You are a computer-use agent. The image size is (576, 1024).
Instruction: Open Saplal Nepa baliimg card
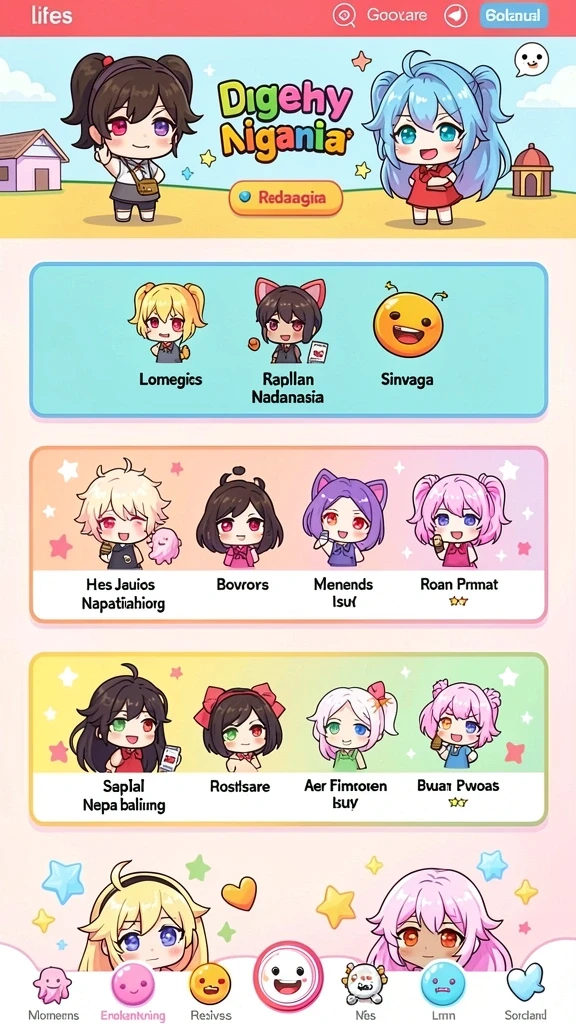click(124, 741)
